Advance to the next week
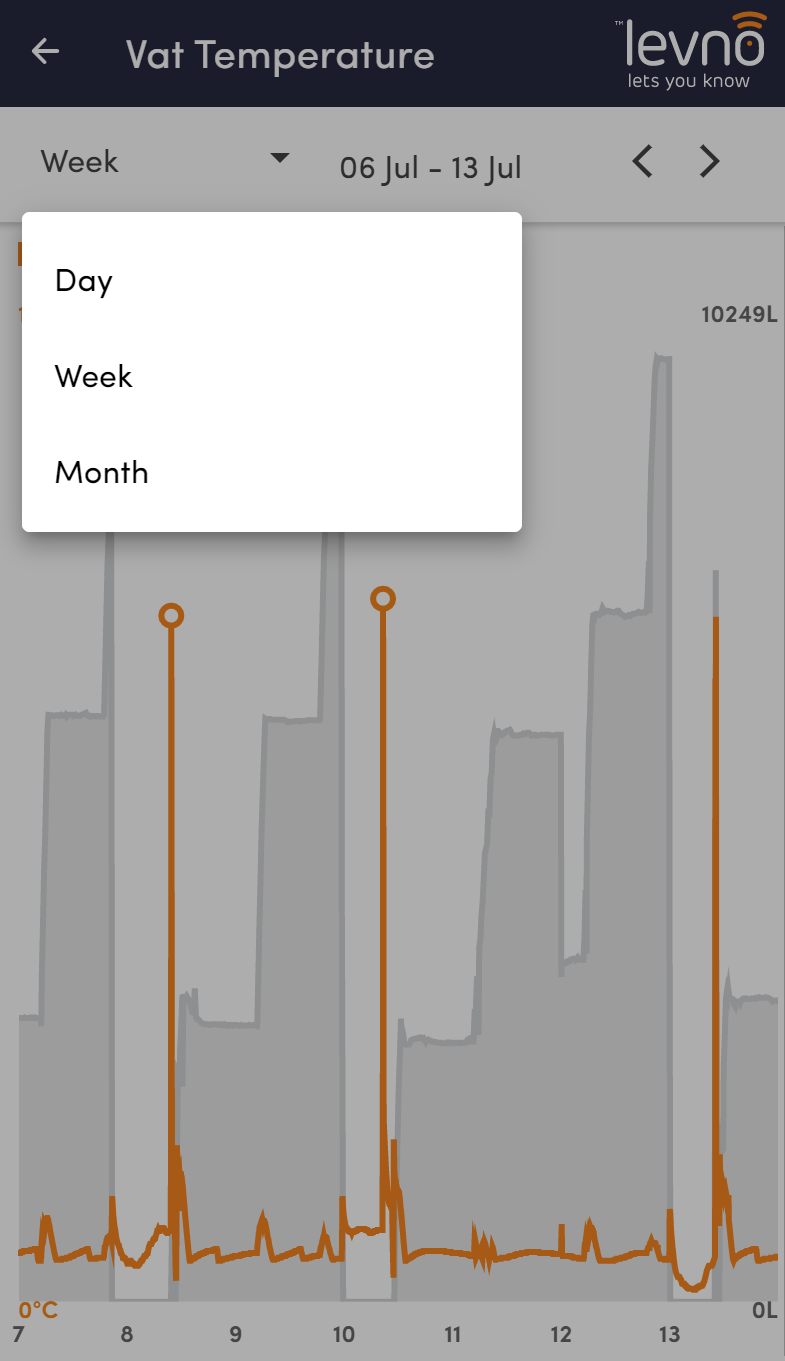 [x=709, y=161]
